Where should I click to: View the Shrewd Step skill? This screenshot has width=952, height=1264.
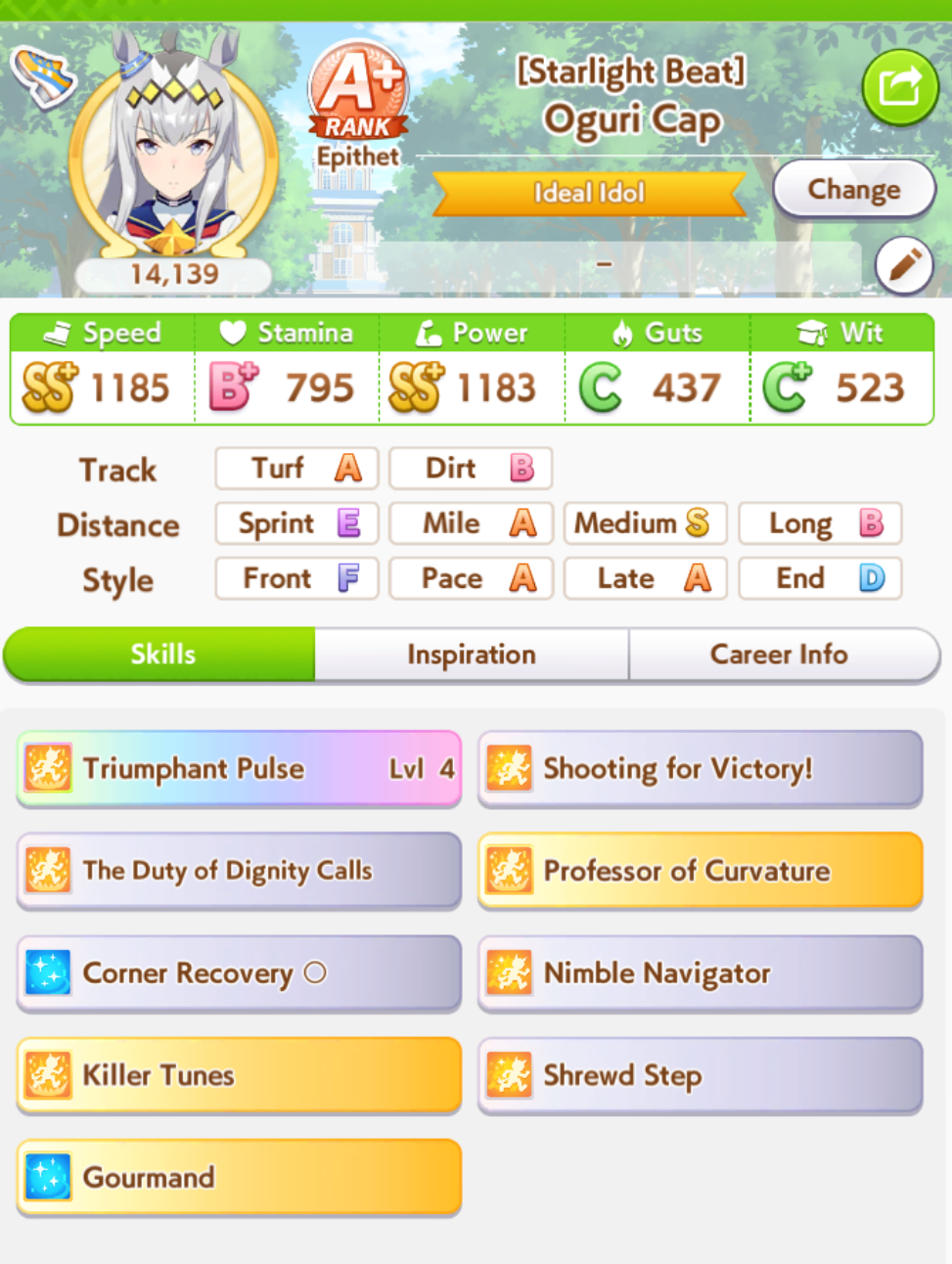(x=701, y=1075)
